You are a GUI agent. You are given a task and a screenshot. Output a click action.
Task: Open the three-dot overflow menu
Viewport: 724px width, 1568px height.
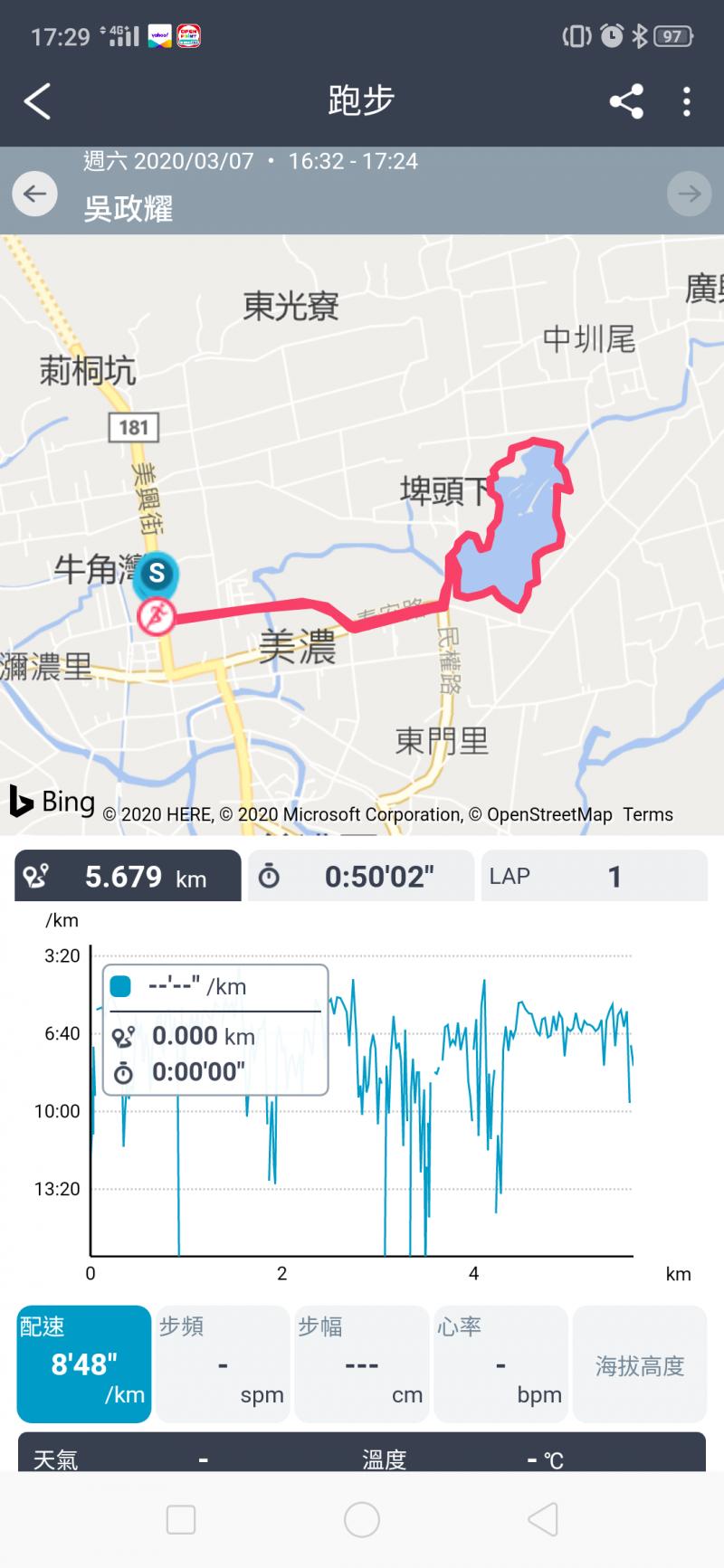point(687,101)
